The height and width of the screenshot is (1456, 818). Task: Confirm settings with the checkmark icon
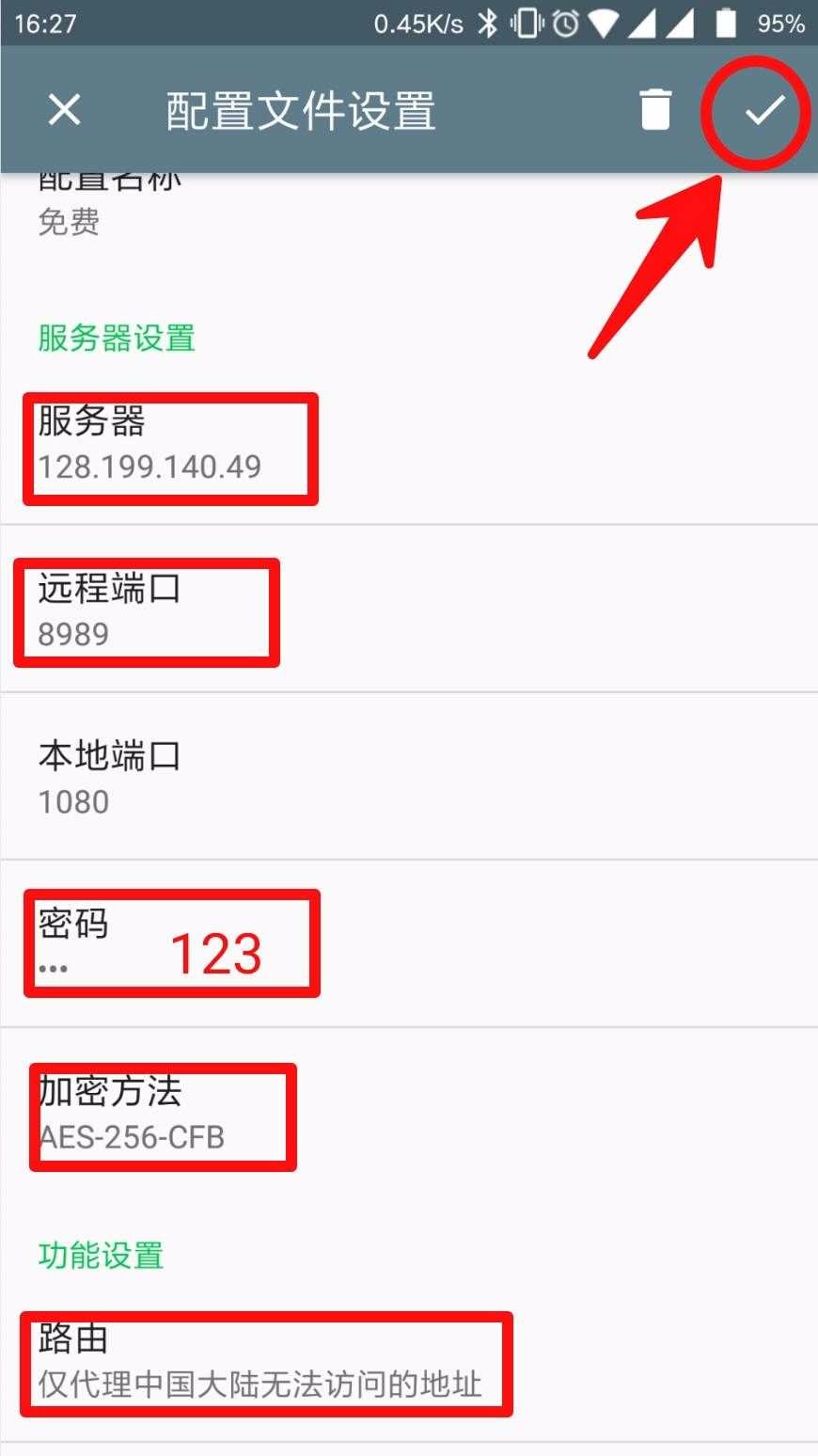click(763, 110)
